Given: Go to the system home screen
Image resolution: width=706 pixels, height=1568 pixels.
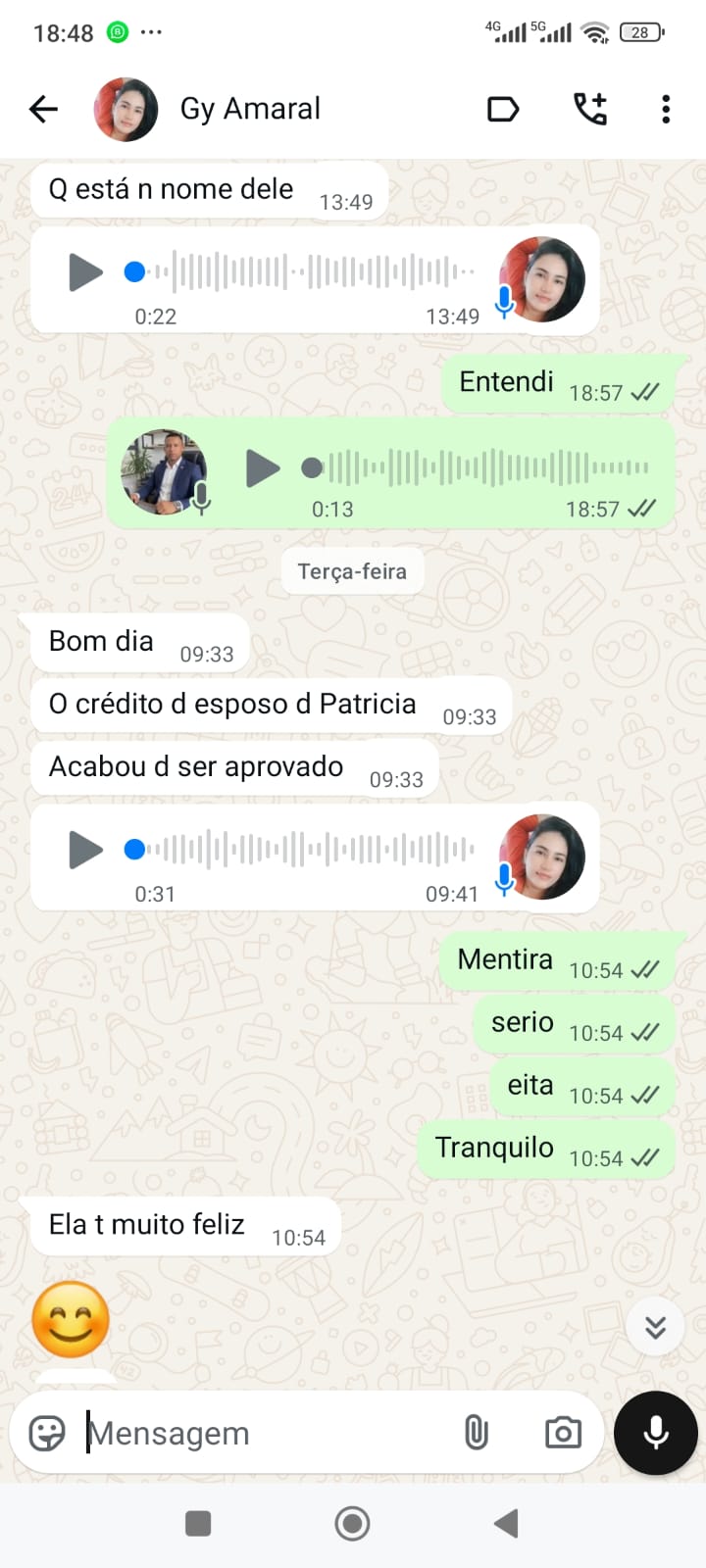Looking at the screenshot, I should click(x=352, y=1523).
